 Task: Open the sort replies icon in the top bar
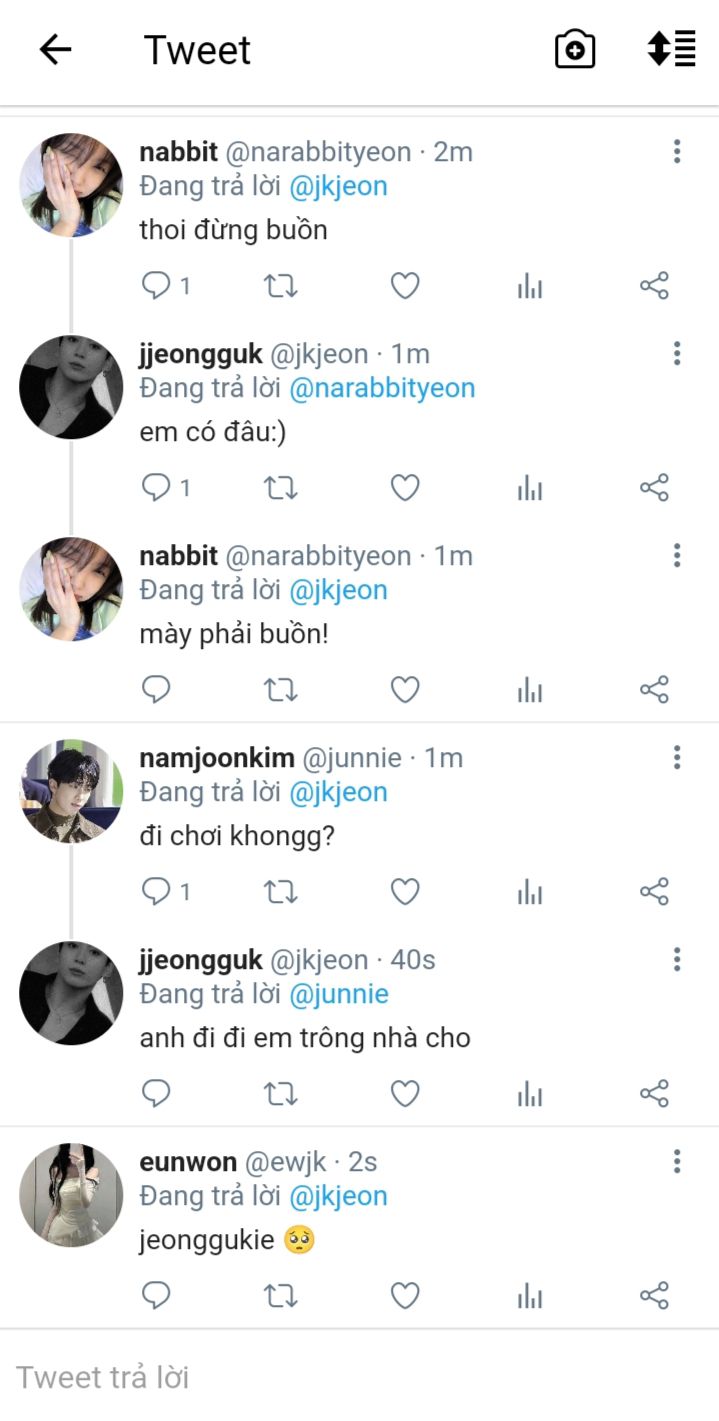(x=671, y=49)
